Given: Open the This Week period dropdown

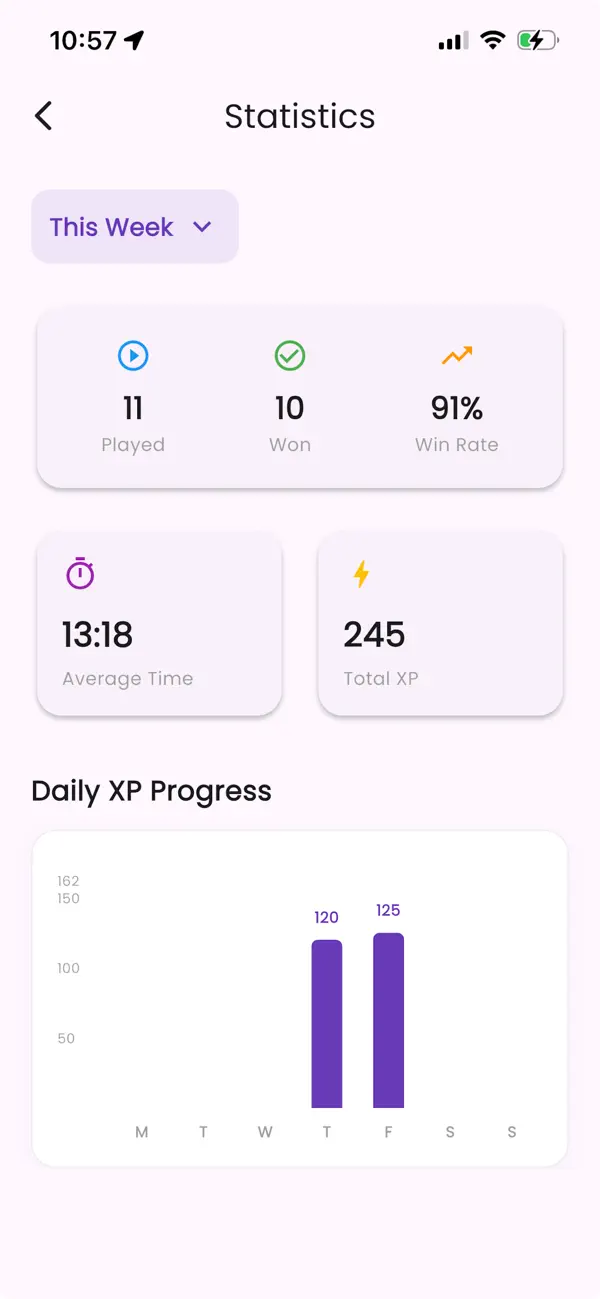Looking at the screenshot, I should coord(135,227).
